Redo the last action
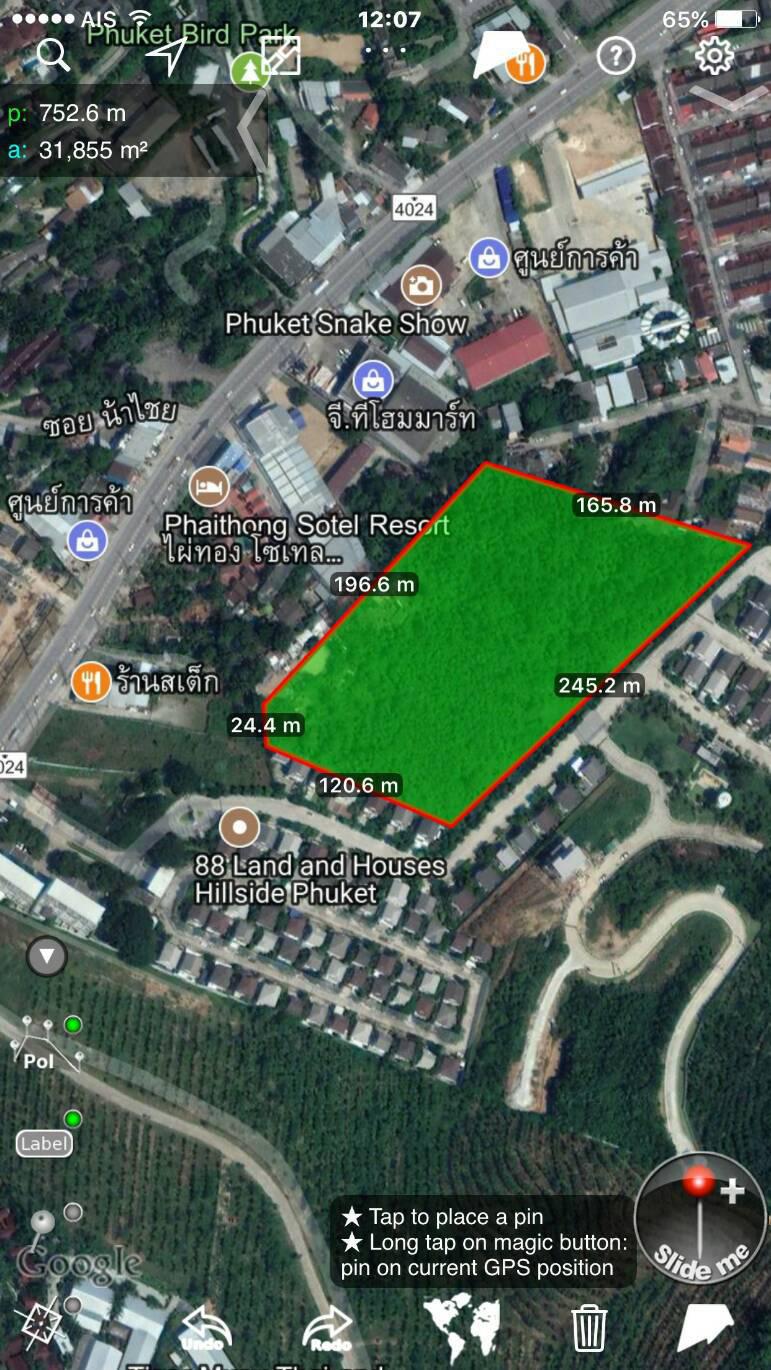 [329, 1329]
